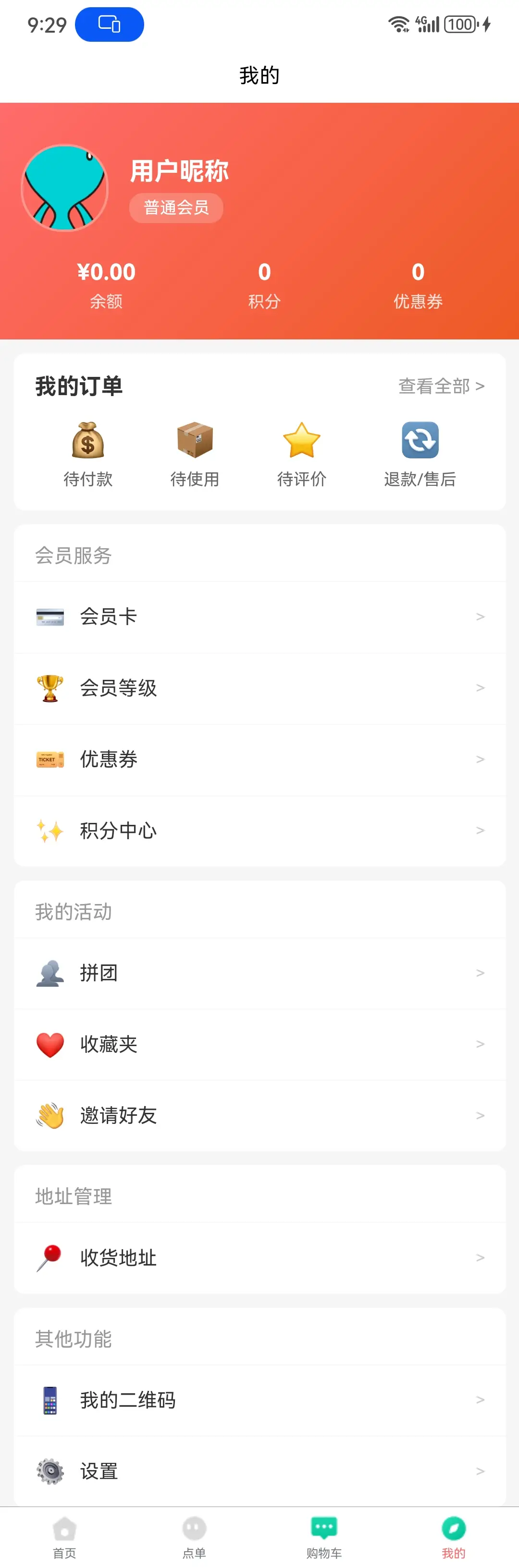Switch to the 首页 home tab
Screen dimensions: 519x1568
(64, 1536)
